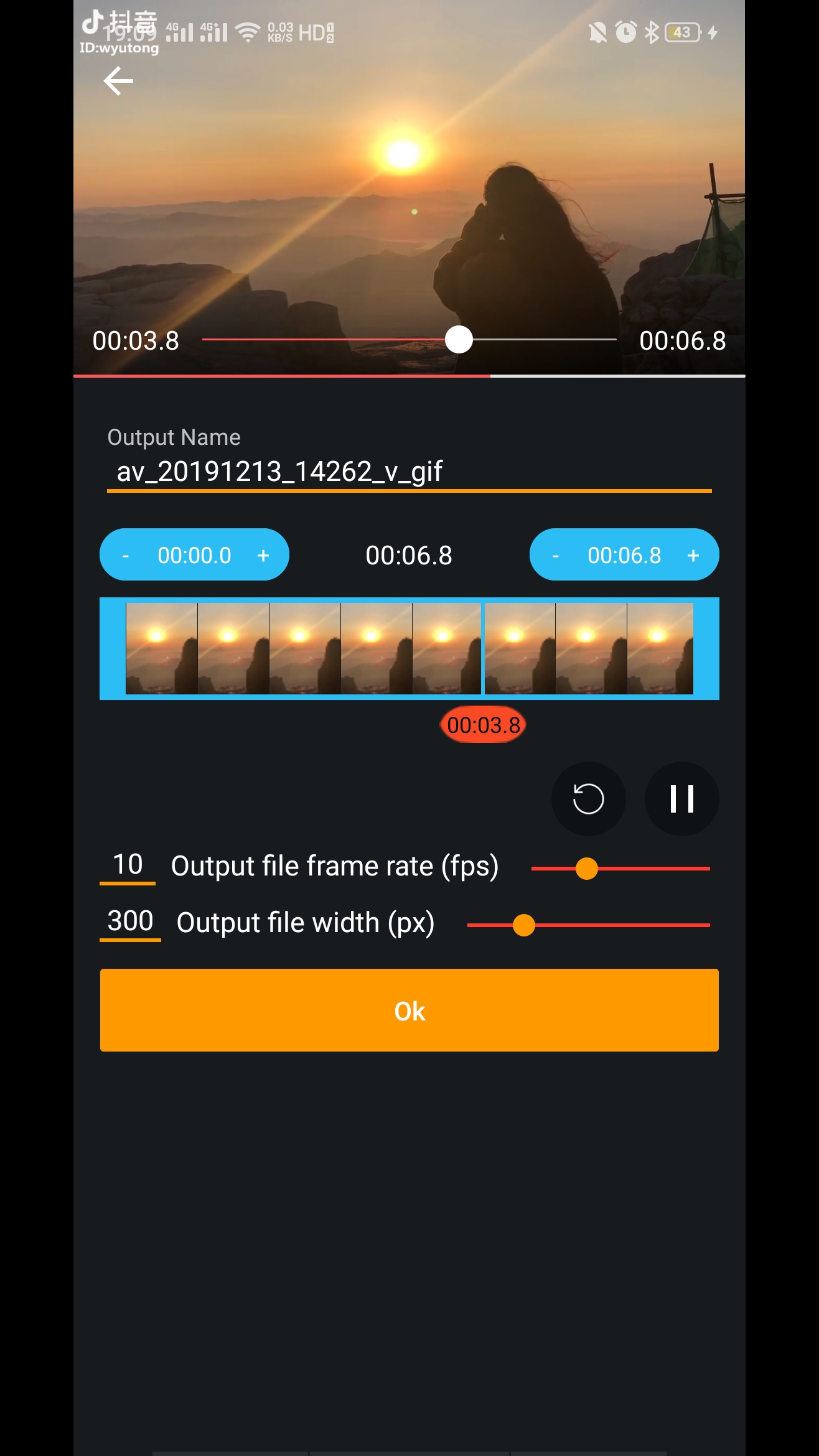Tap the video playback seek bar

(x=409, y=340)
